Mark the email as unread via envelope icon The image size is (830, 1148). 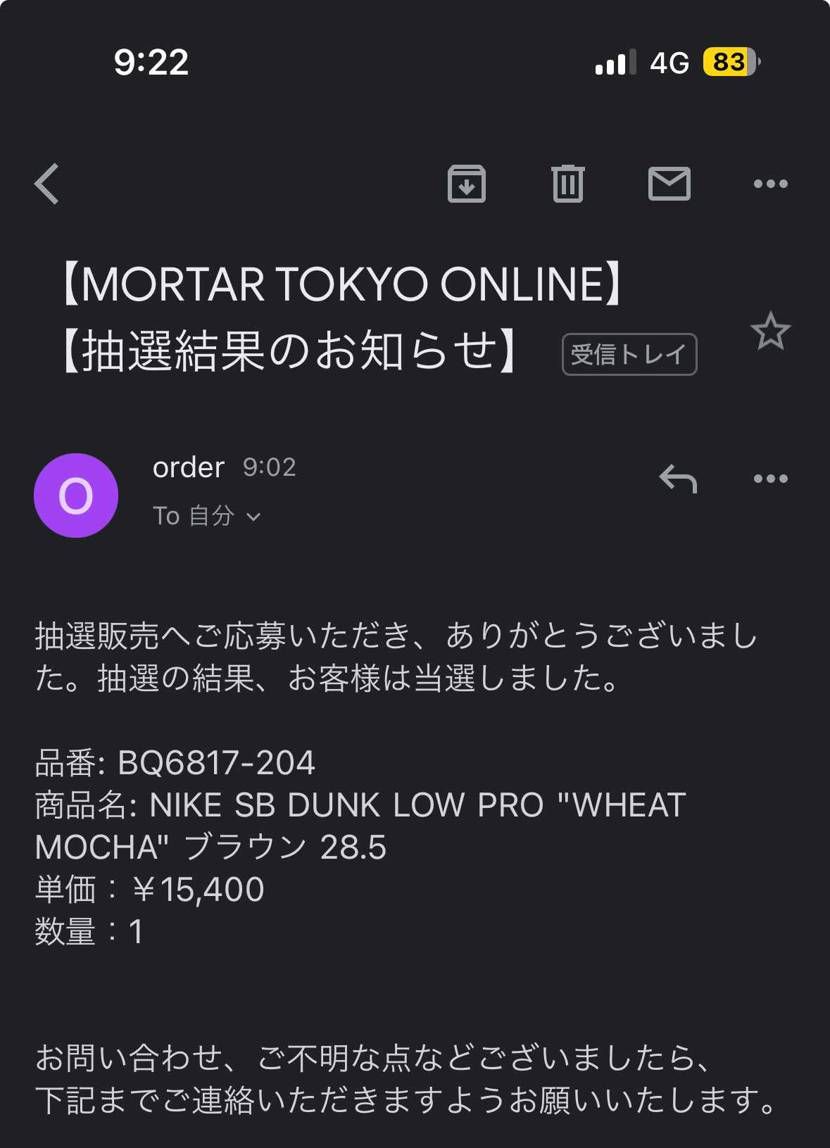click(669, 183)
